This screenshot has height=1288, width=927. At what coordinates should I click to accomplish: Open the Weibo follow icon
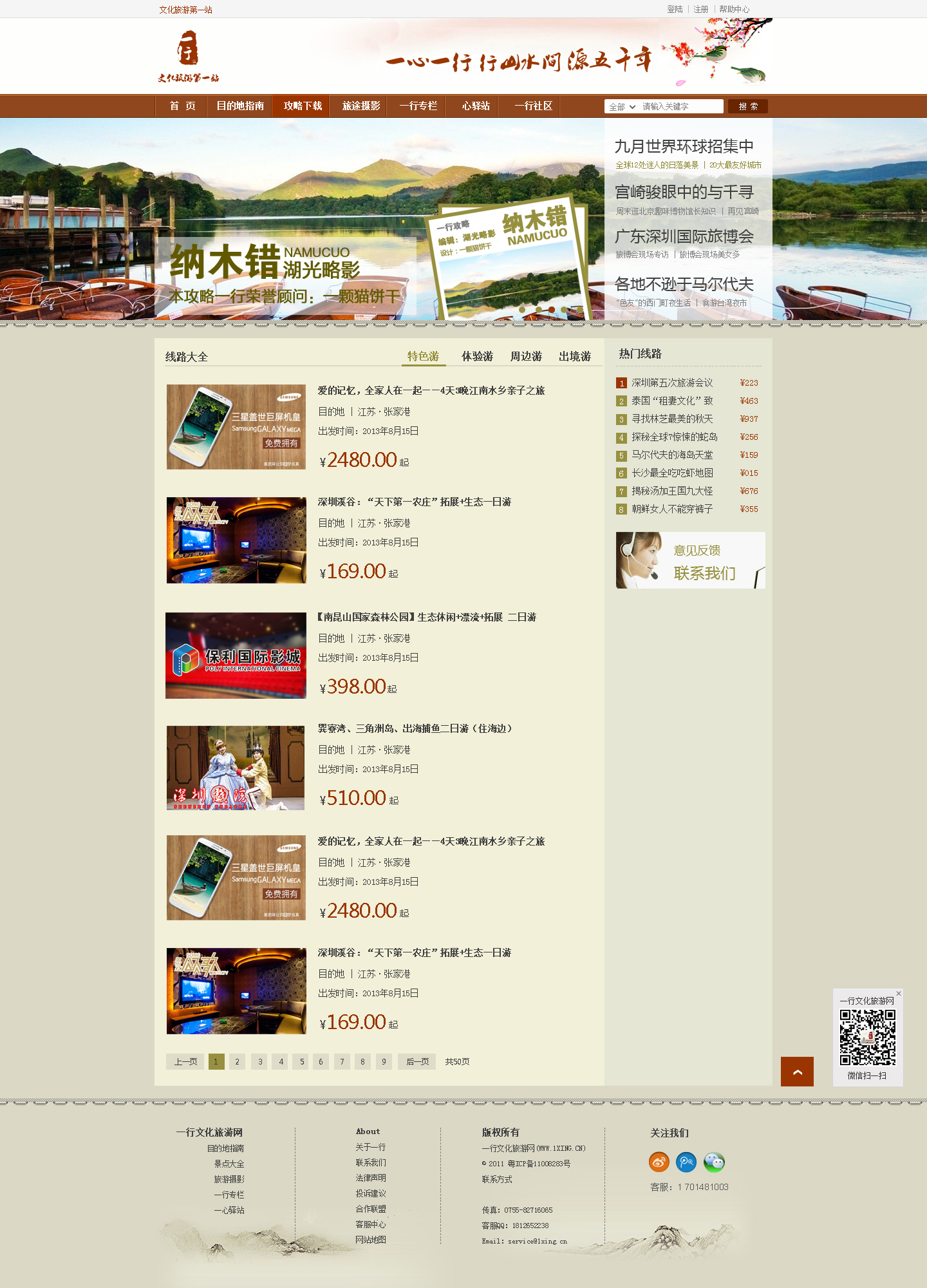click(x=659, y=1162)
